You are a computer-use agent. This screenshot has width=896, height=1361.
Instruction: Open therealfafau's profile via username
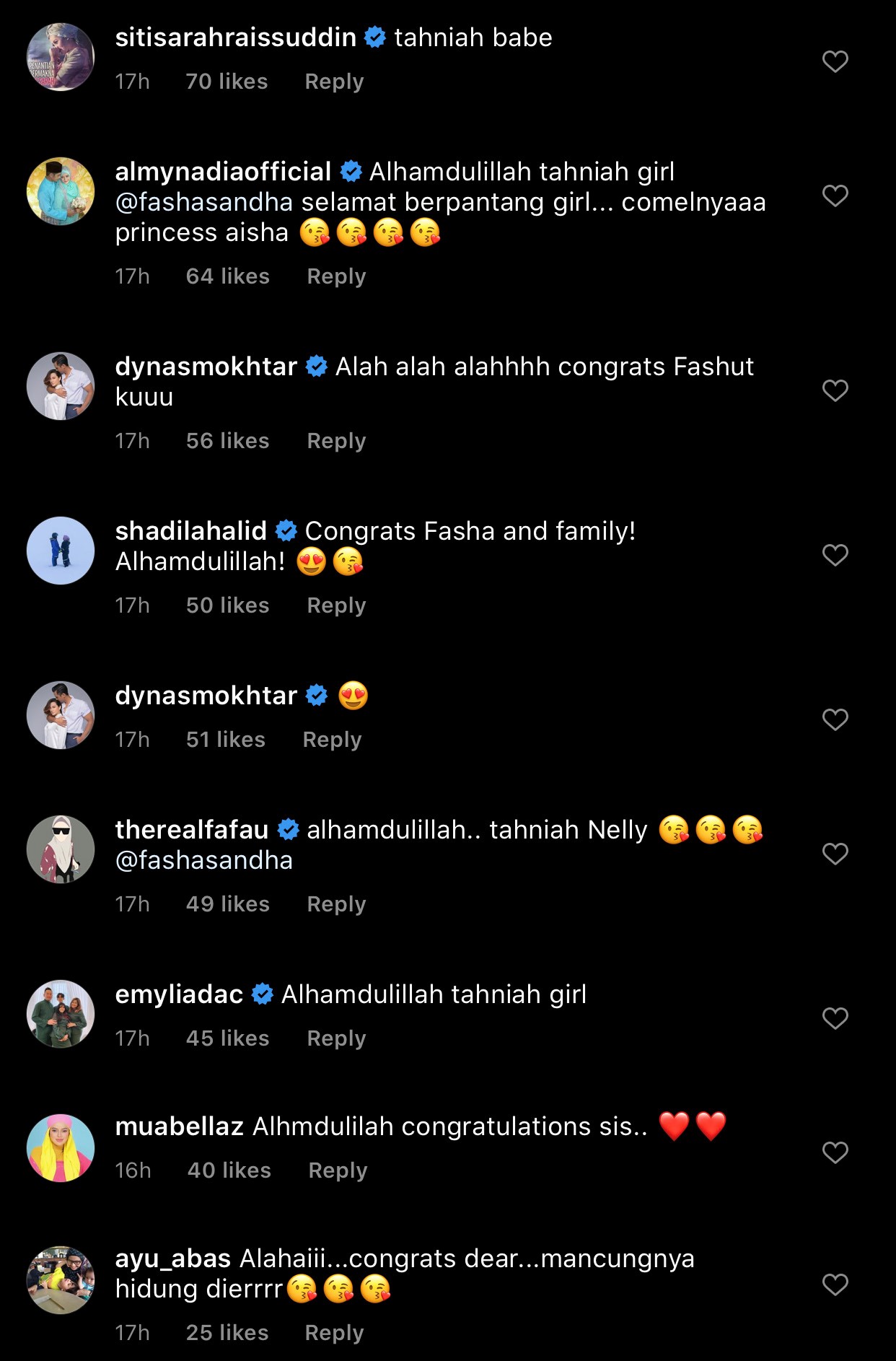(192, 830)
